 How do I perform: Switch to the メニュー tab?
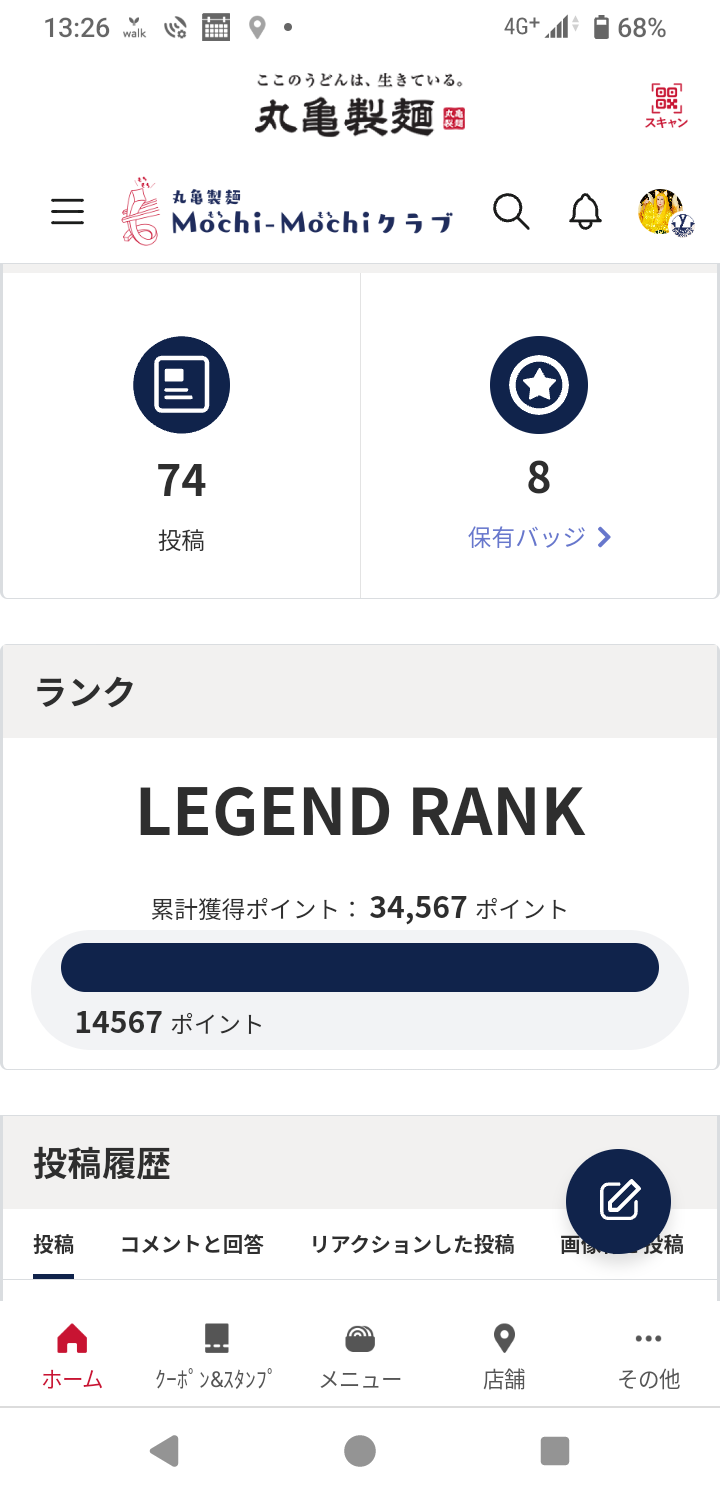pos(360,1357)
